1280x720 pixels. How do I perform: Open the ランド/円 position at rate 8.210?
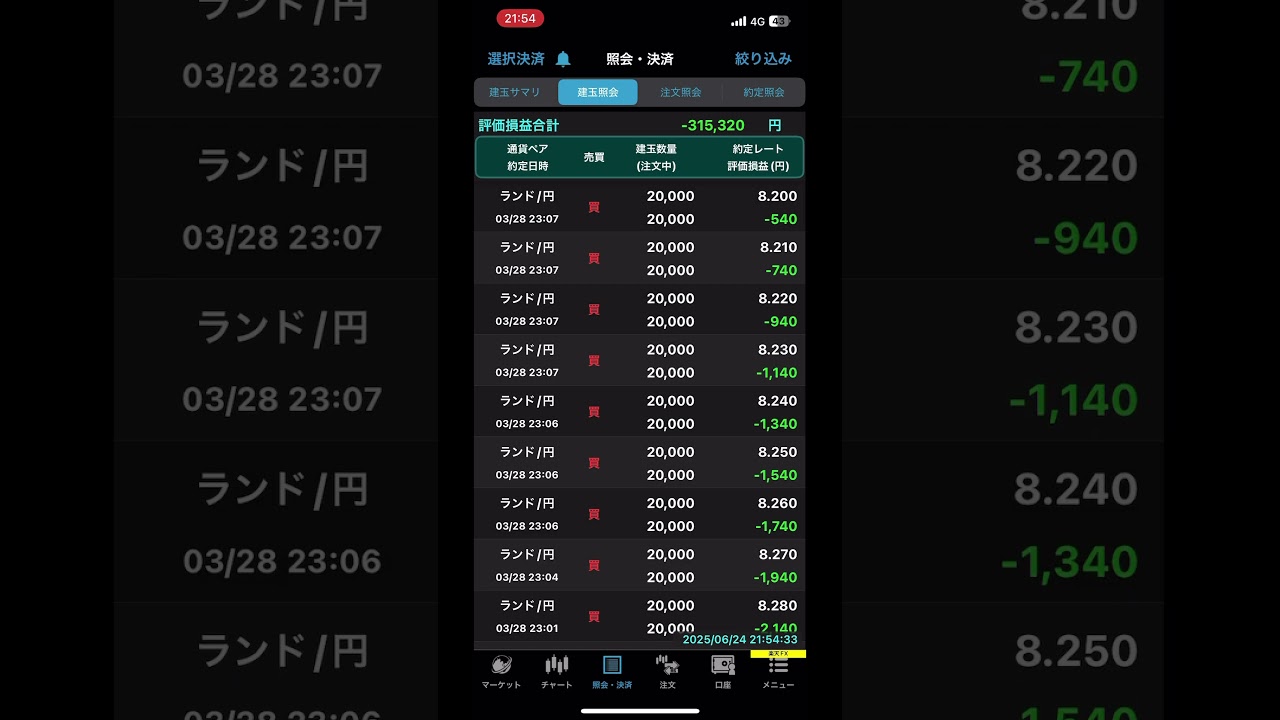(x=640, y=258)
